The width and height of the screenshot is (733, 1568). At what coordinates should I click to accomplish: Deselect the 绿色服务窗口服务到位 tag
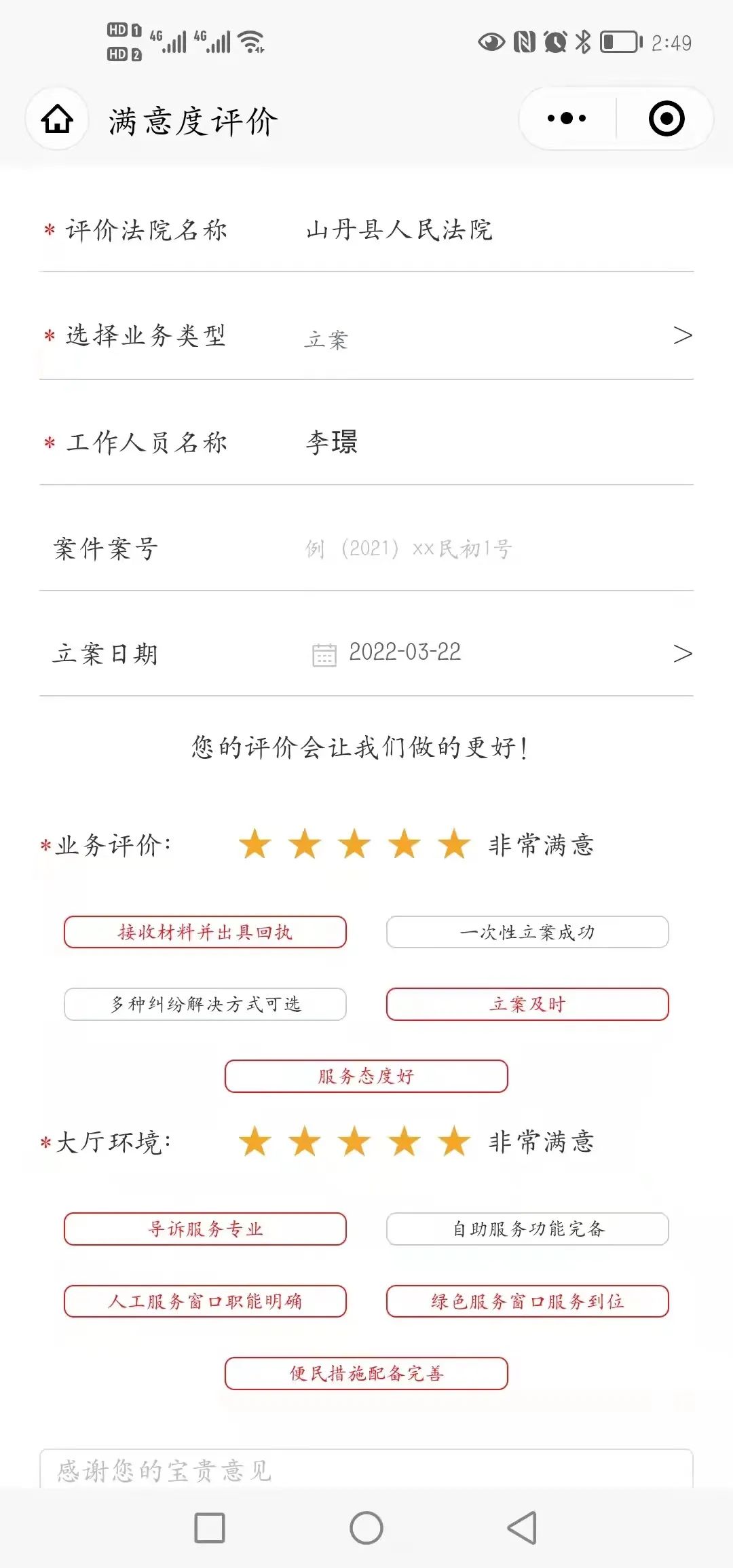click(527, 1301)
